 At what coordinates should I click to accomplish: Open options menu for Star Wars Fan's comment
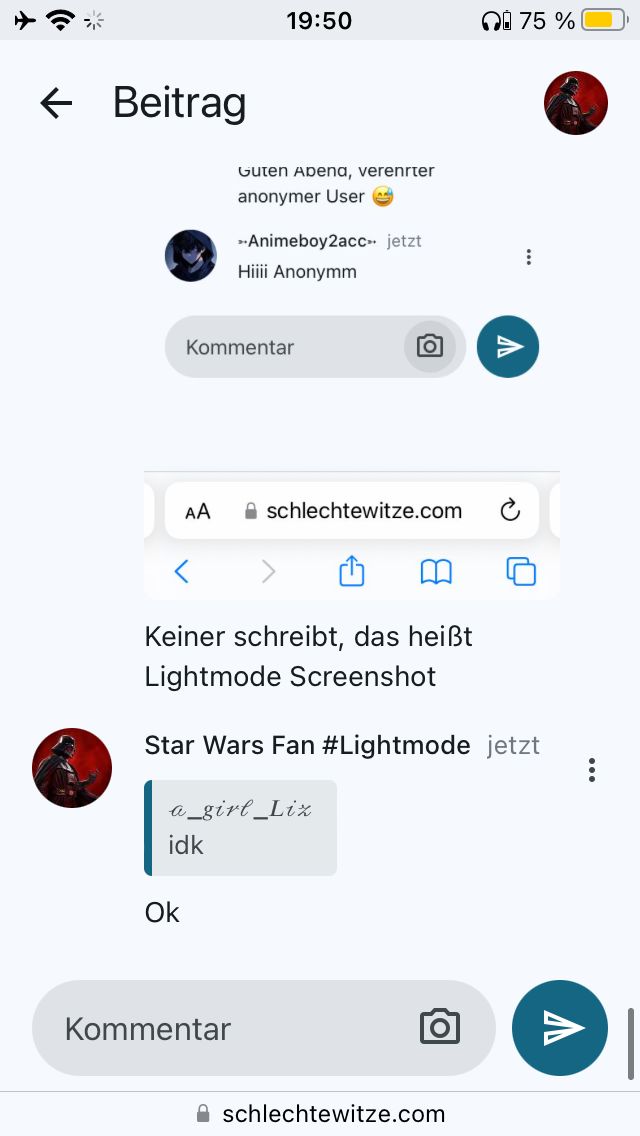pos(592,769)
